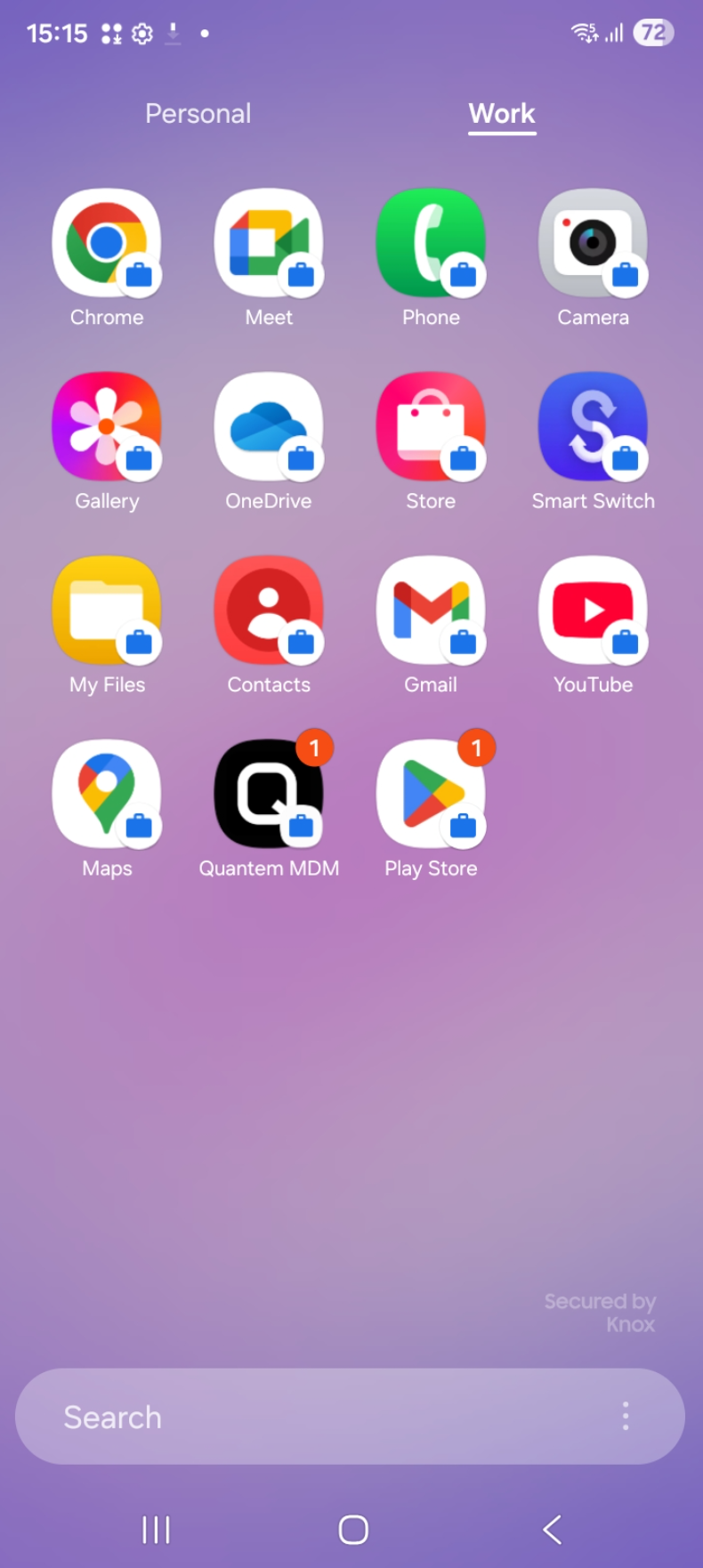Image resolution: width=703 pixels, height=1568 pixels.
Task: Open the Gallery app
Action: coord(107,427)
